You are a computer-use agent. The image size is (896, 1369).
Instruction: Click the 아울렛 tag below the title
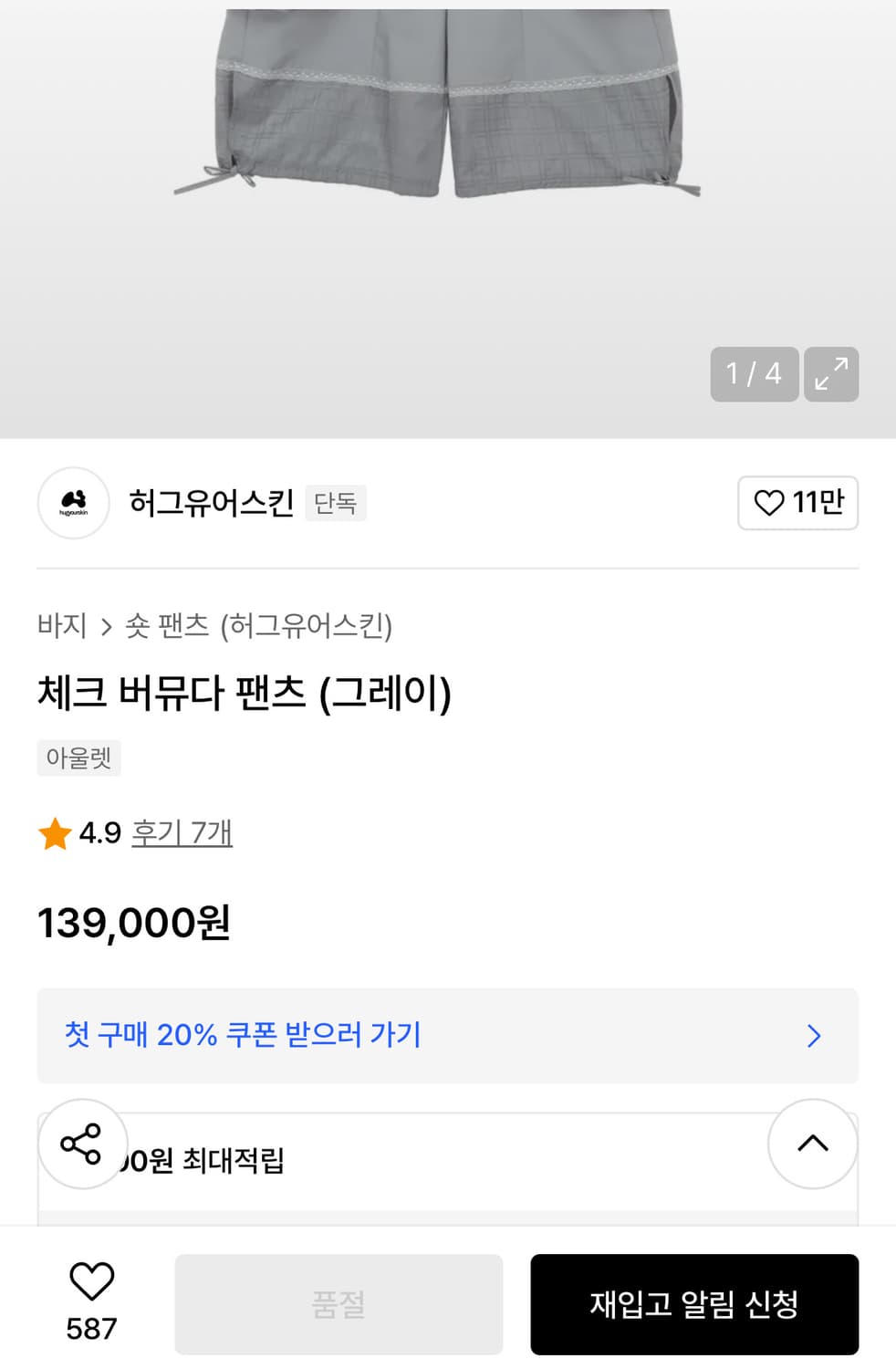[x=78, y=758]
